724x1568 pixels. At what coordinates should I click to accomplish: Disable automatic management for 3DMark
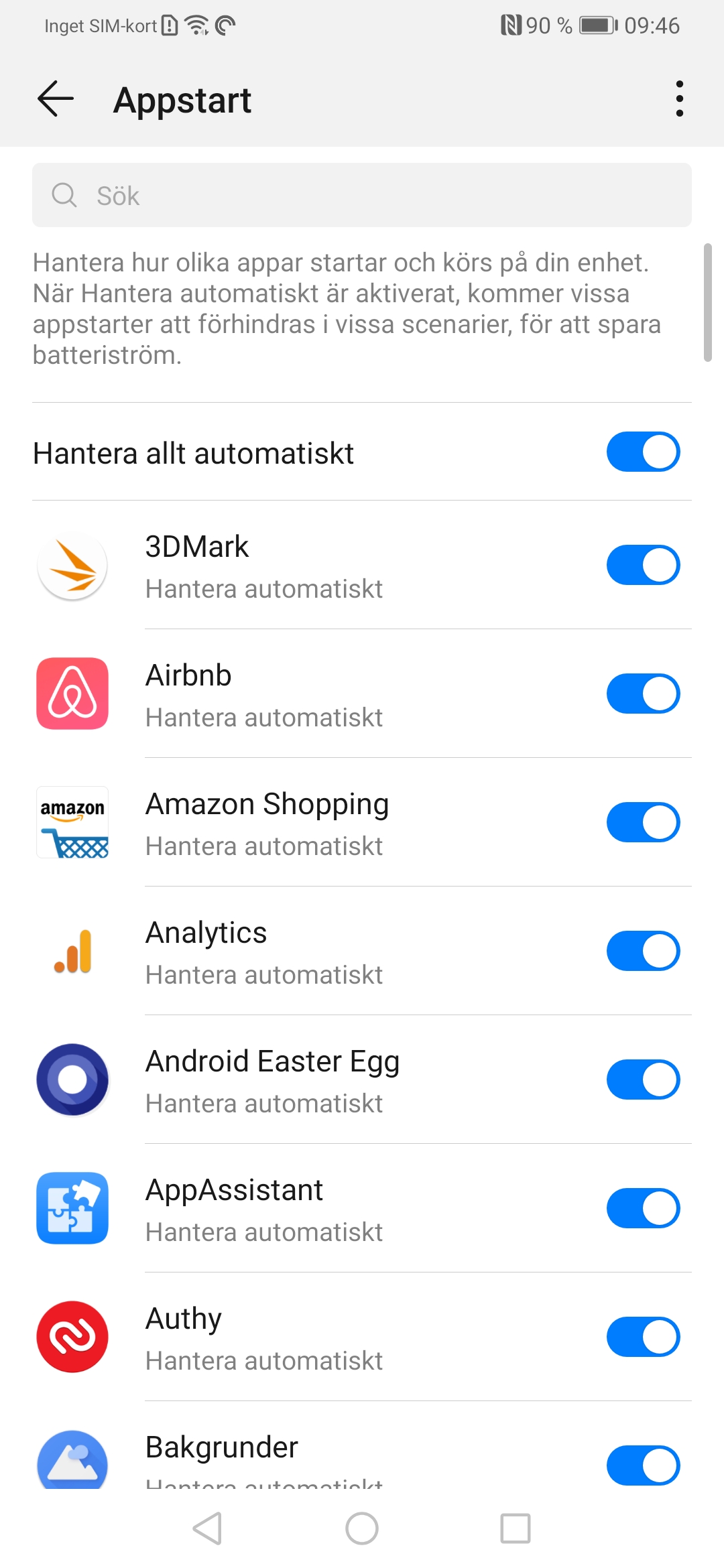[643, 566]
